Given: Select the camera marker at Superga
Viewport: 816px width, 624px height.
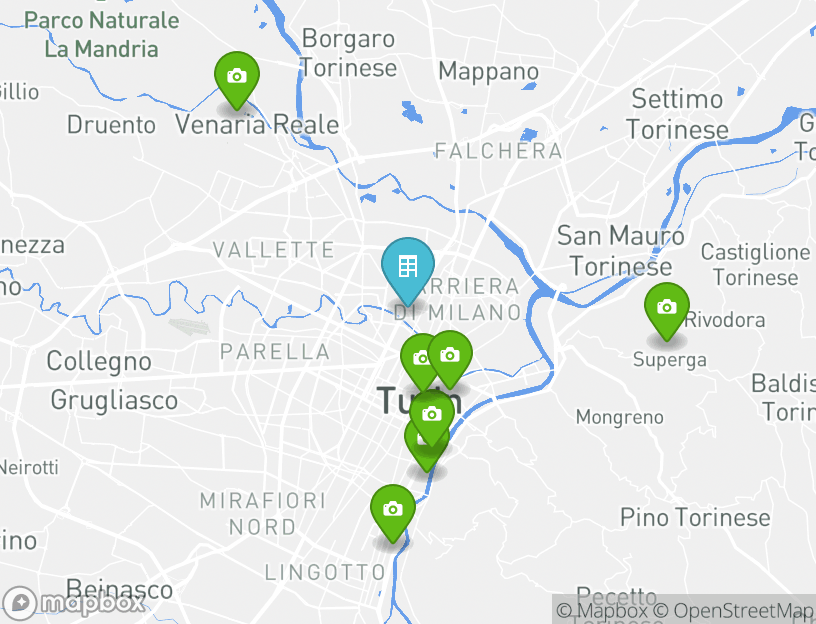Looking at the screenshot, I should (666, 308).
